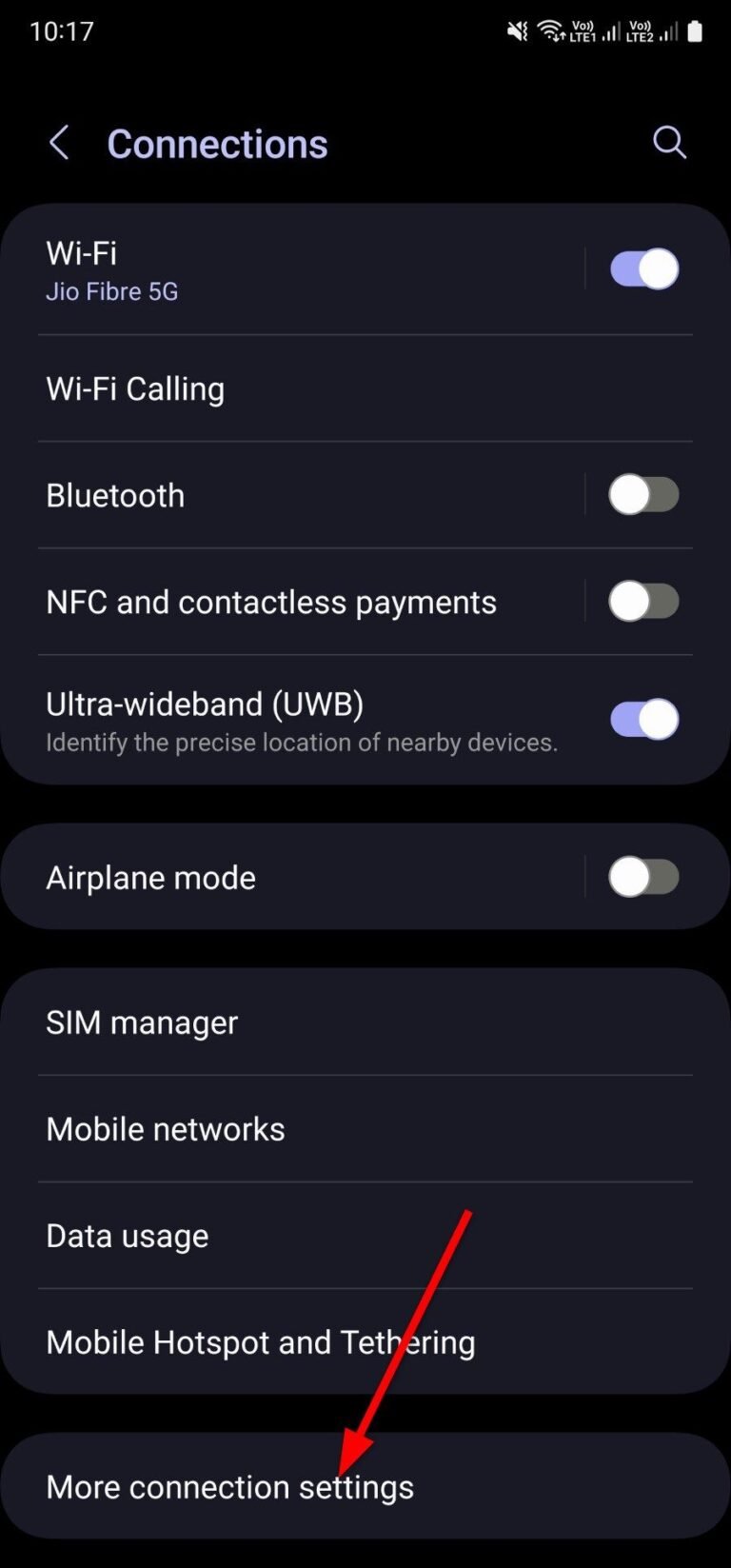731x1568 pixels.
Task: Go back from Connections
Action: [59, 144]
